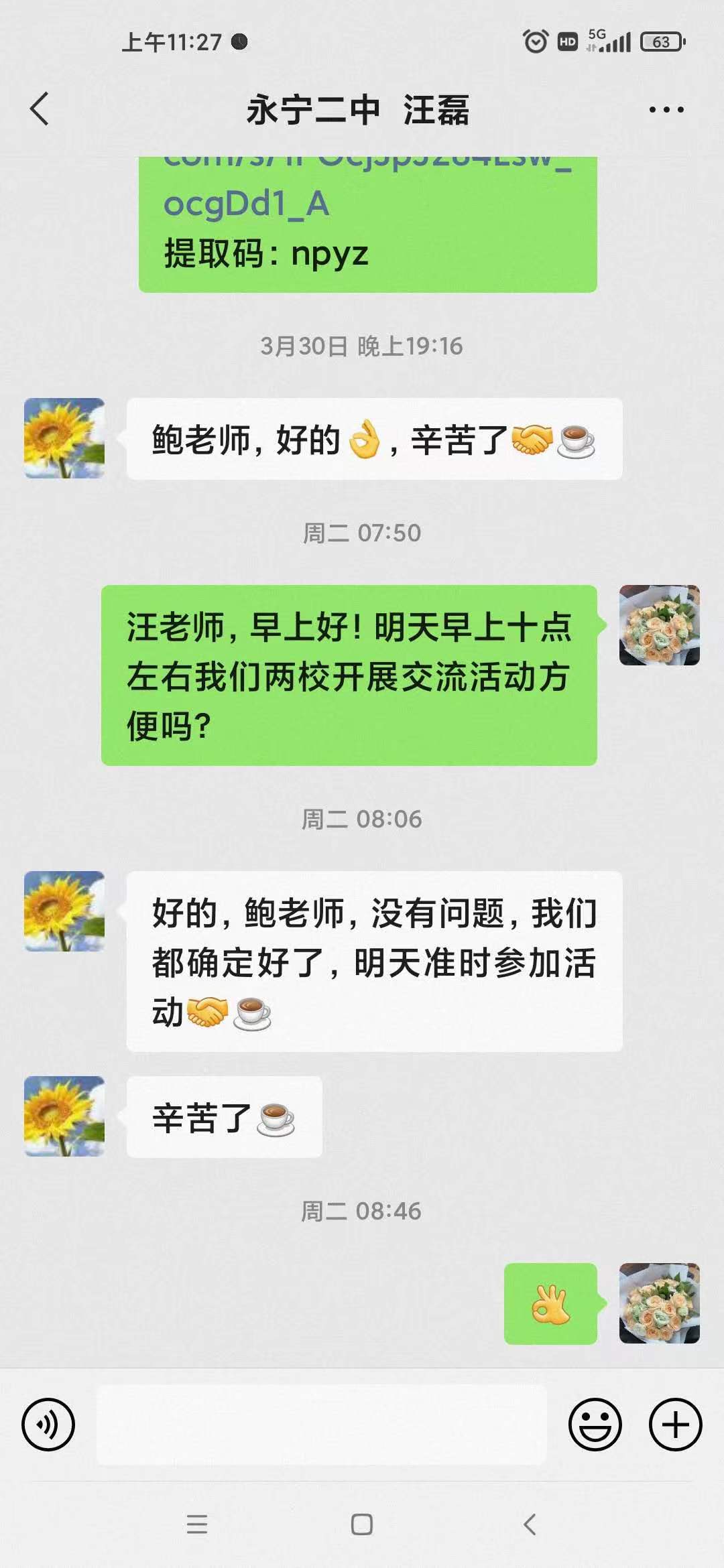This screenshot has width=724, height=1568.
Task: Tap sunflower avatar beside 辛苦了 message
Action: click(64, 1116)
